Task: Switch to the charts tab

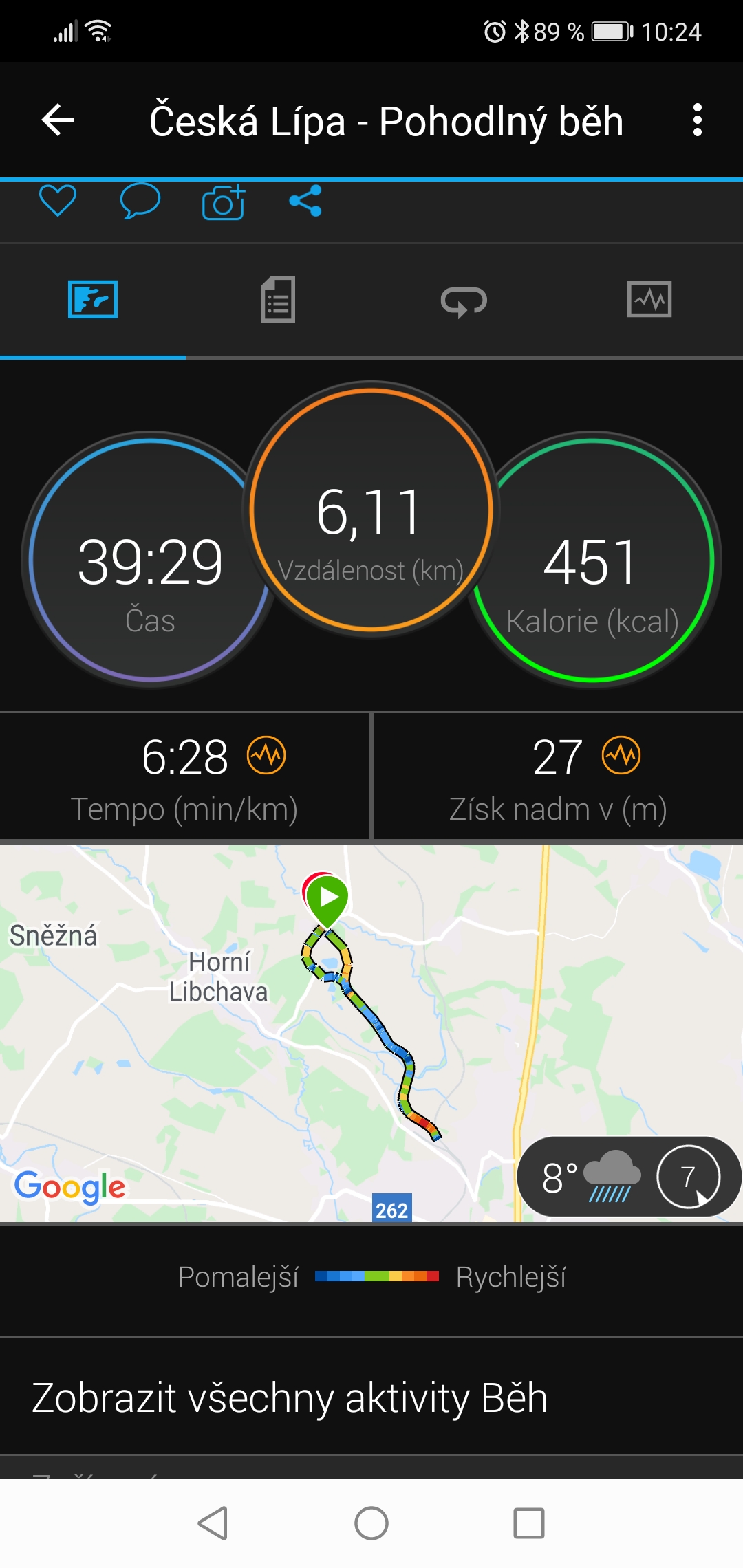Action: [x=649, y=300]
